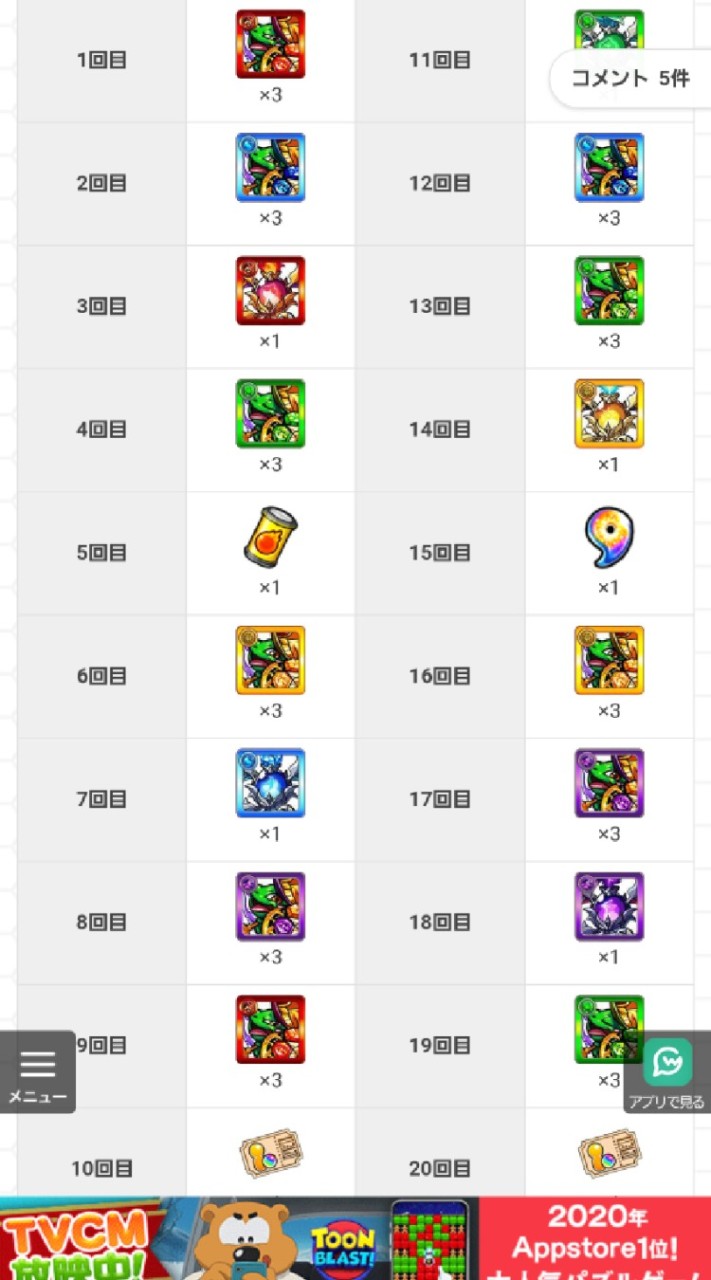
Task: Open the メニュー drawer button
Action: click(38, 1072)
